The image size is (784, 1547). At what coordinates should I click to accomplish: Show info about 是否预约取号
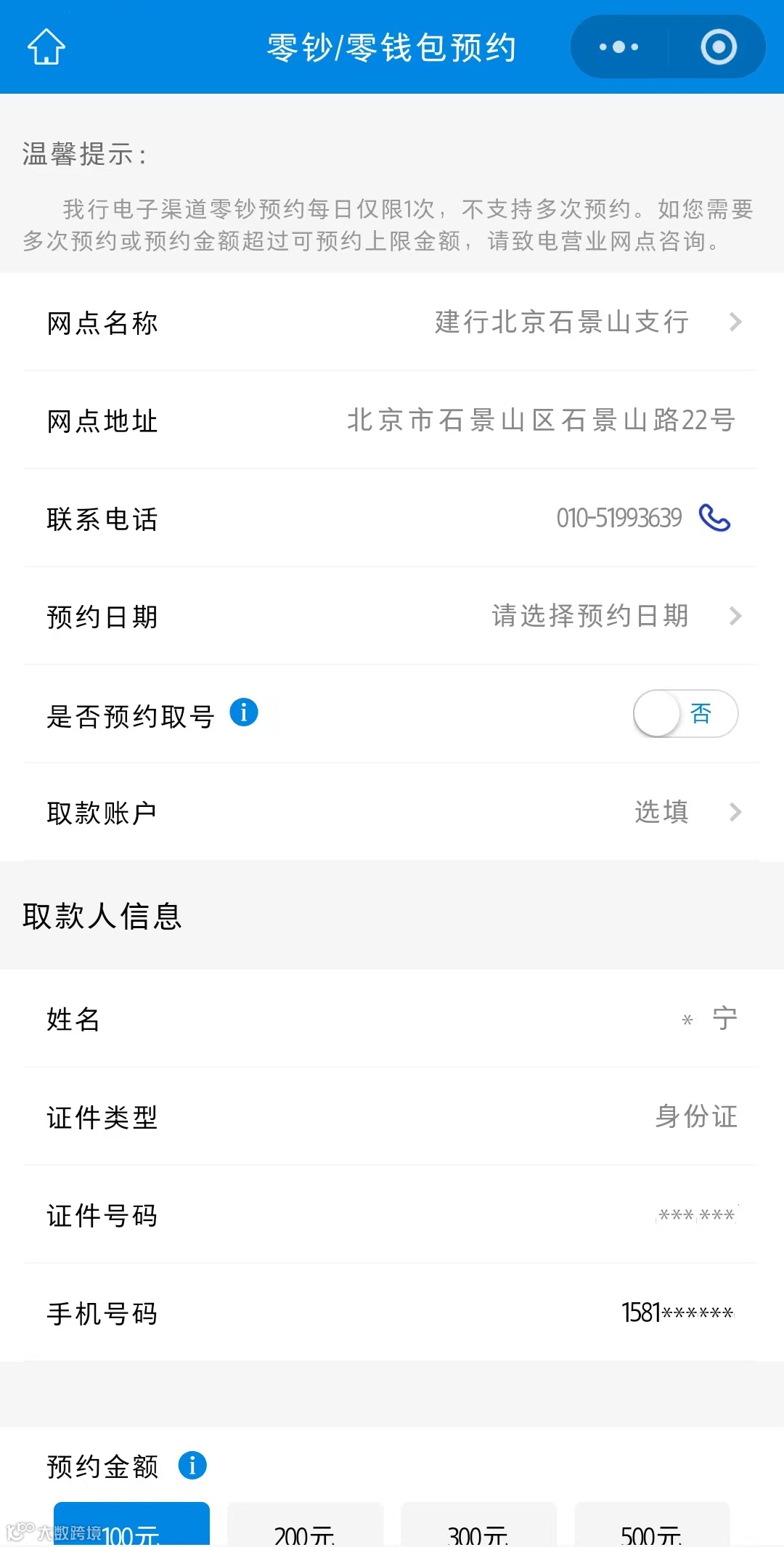pyautogui.click(x=244, y=712)
